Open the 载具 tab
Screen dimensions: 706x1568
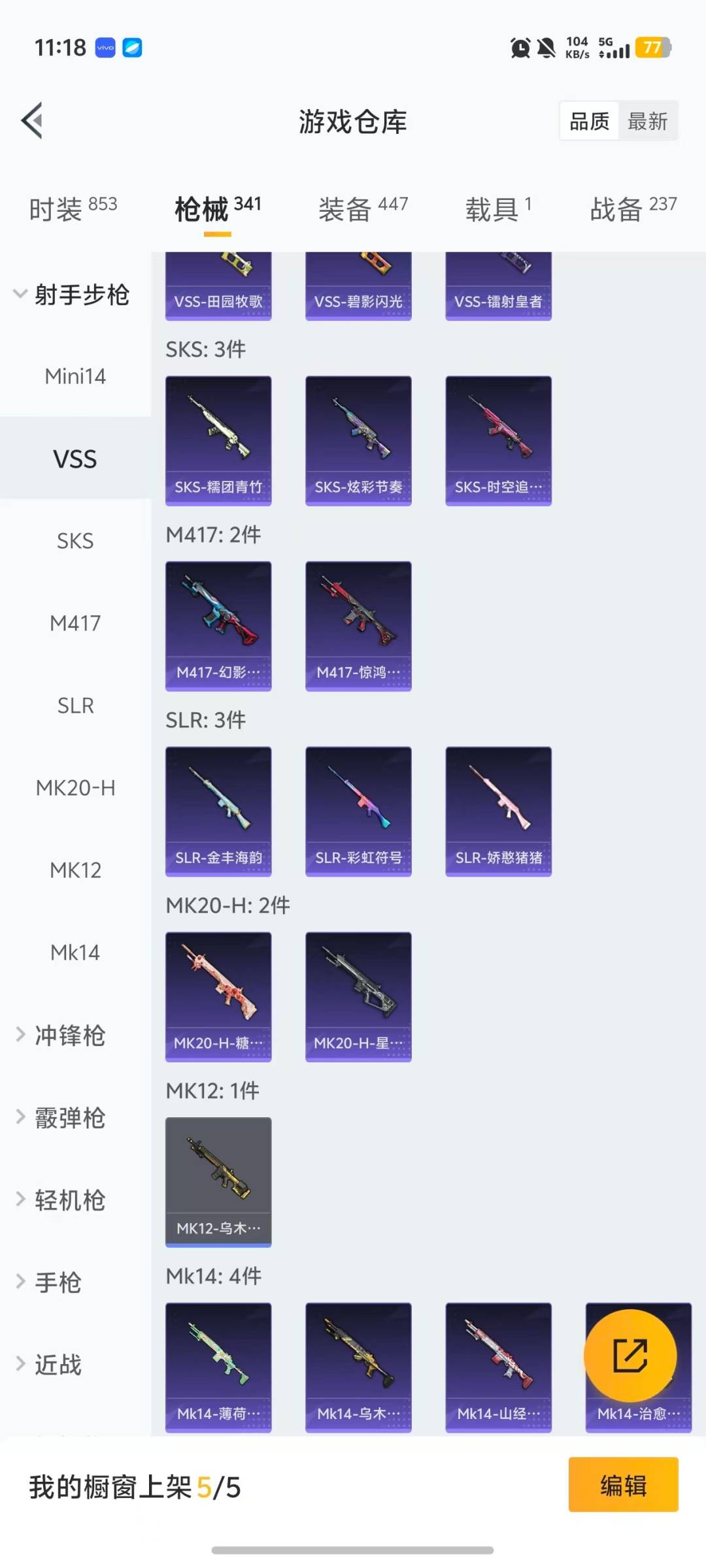498,209
